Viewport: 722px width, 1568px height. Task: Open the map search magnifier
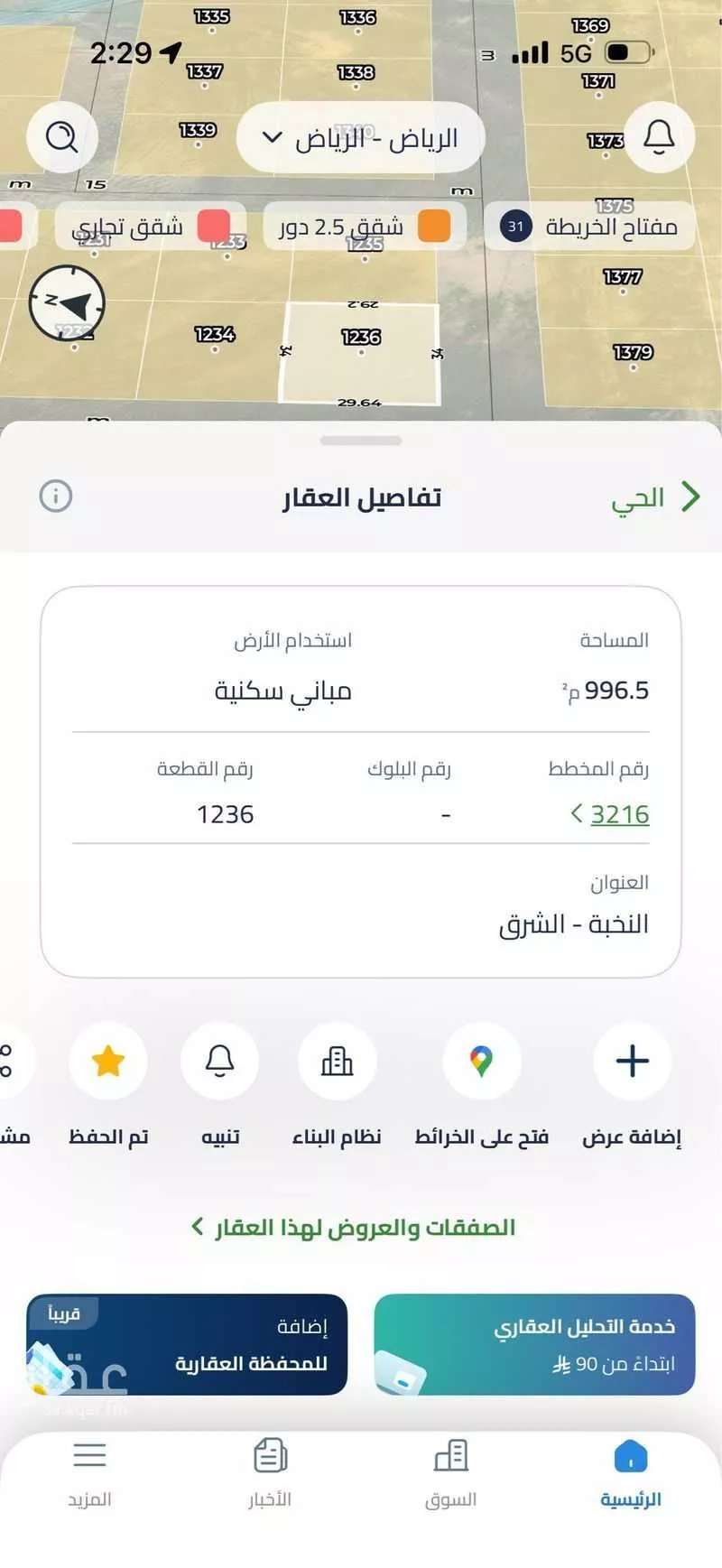(61, 137)
